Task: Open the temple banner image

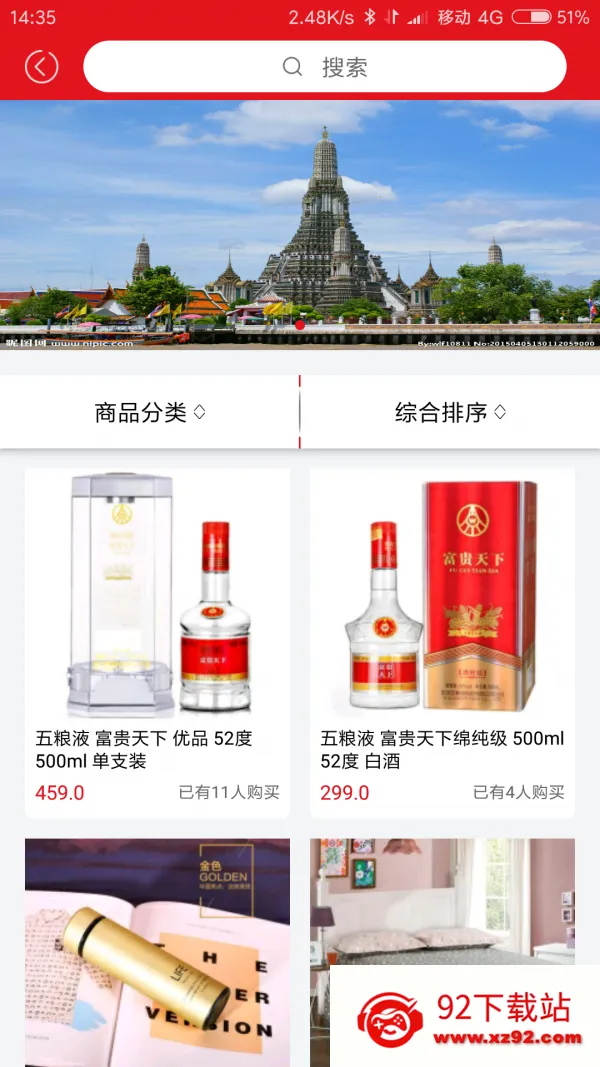Action: click(x=300, y=225)
